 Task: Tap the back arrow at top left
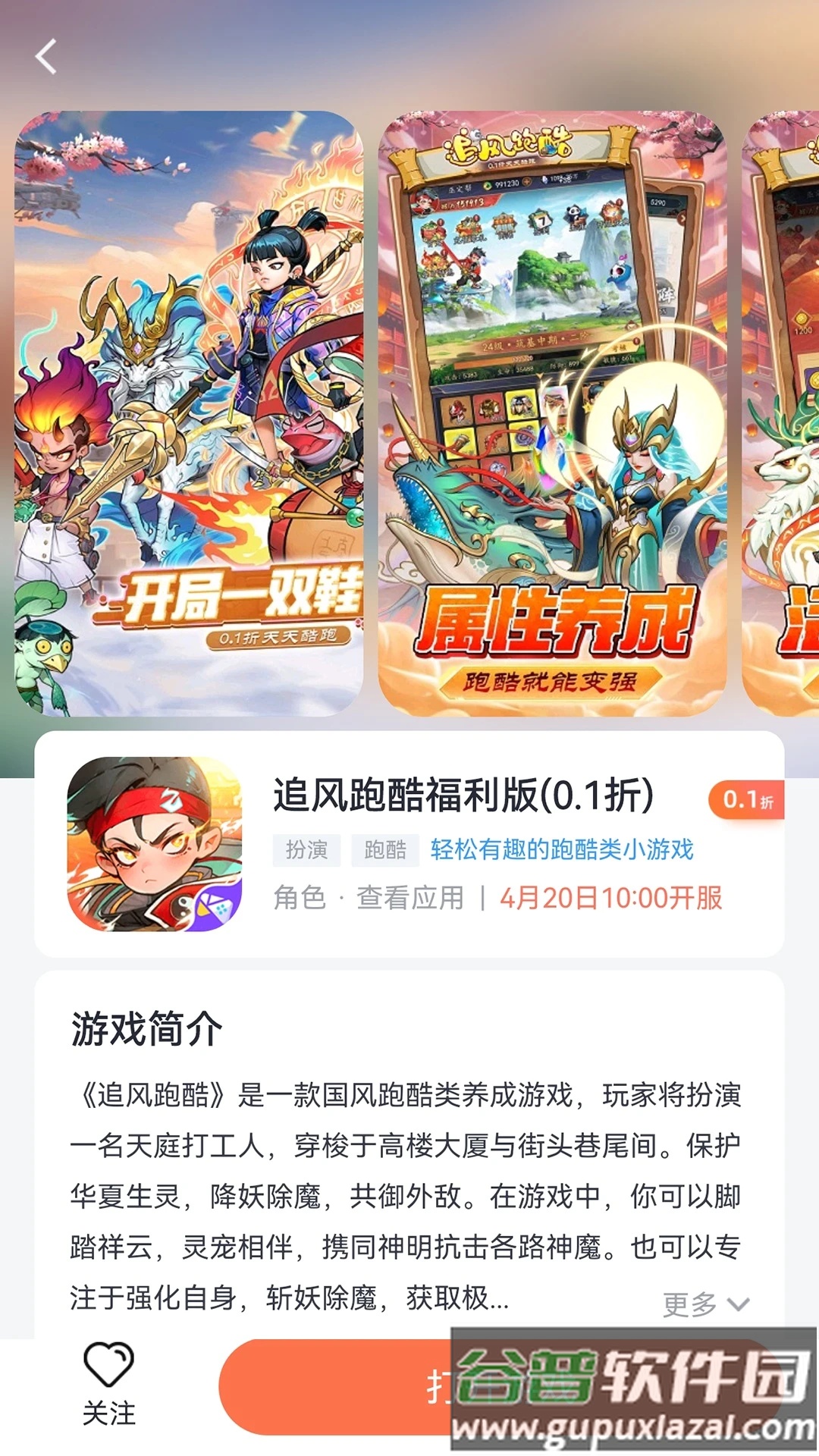pos(45,55)
